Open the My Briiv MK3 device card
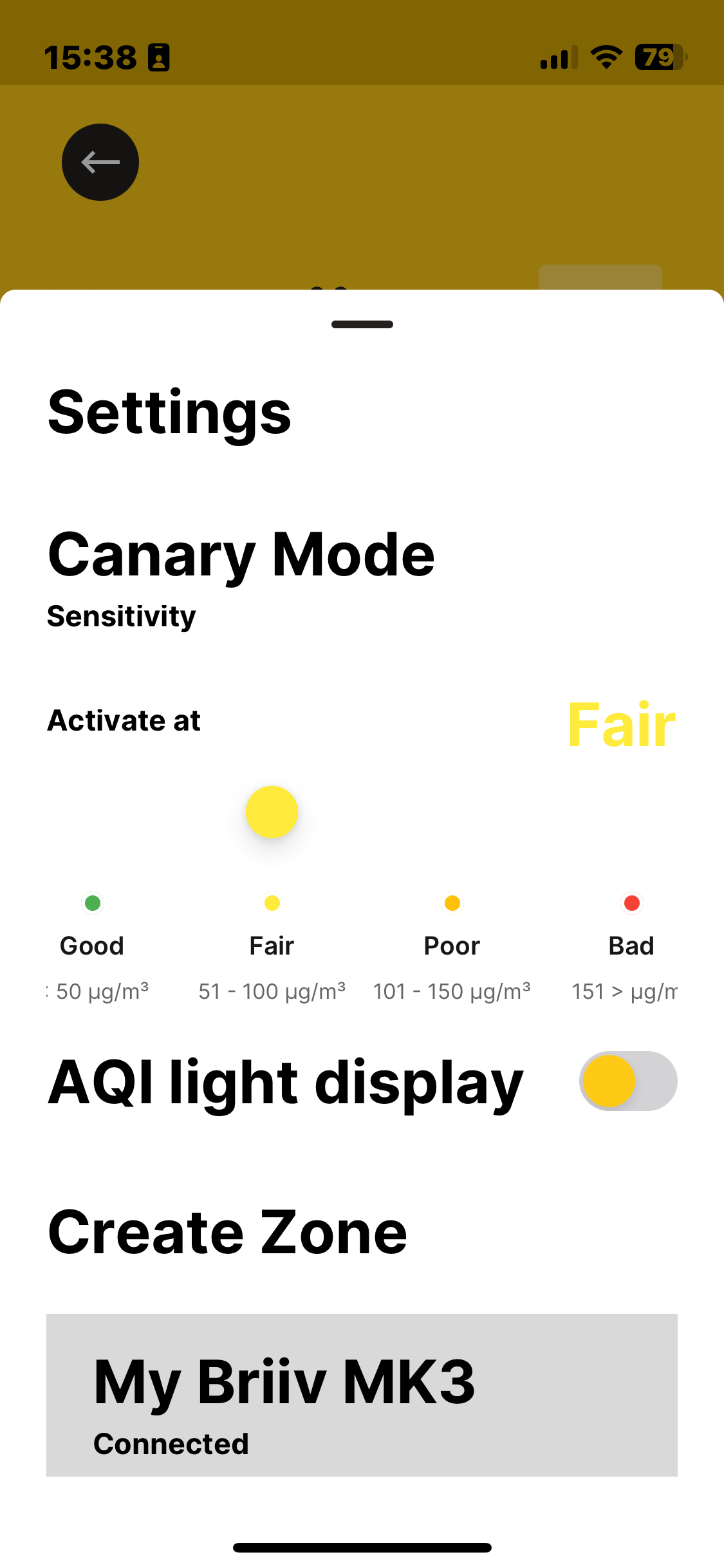The width and height of the screenshot is (724, 1568). tap(362, 1395)
